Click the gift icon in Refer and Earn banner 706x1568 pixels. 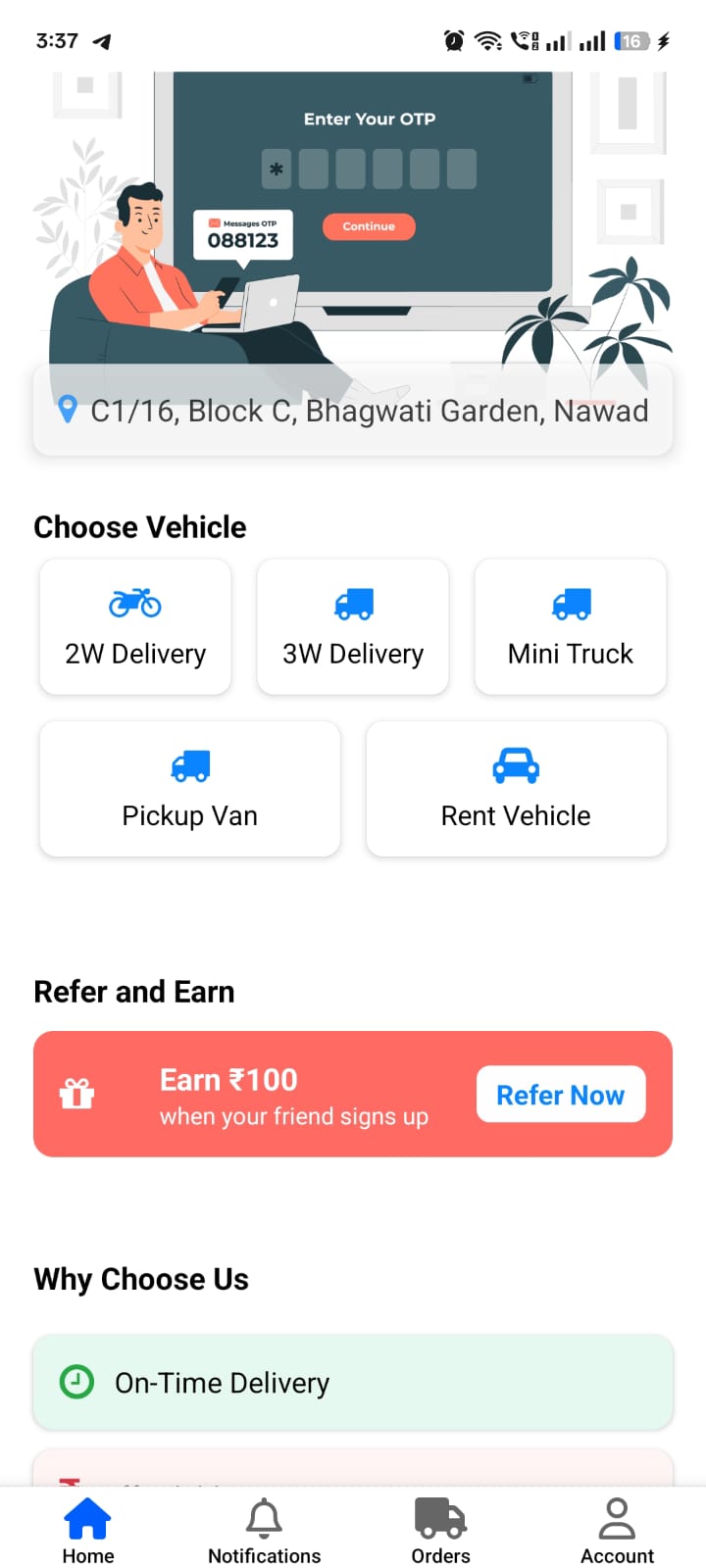point(77,1093)
